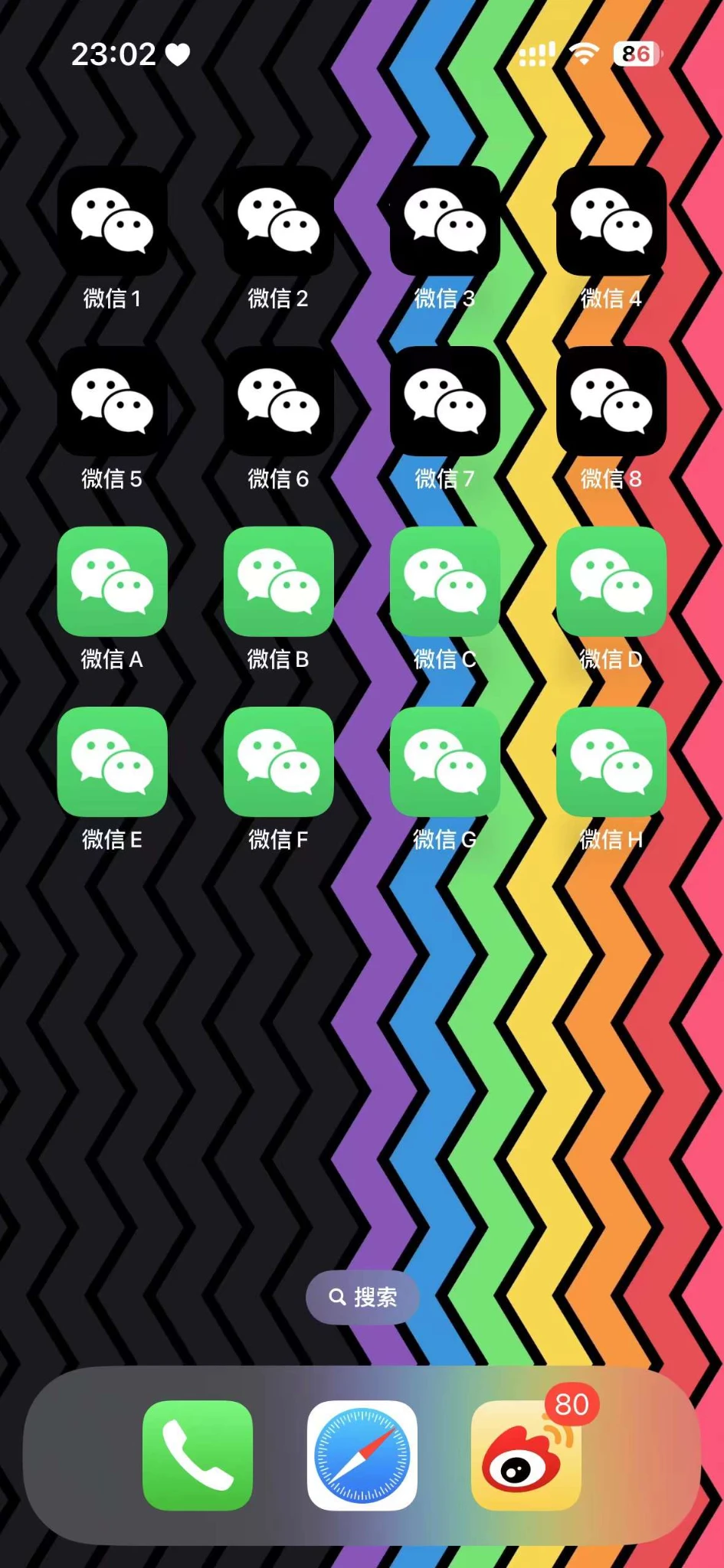The width and height of the screenshot is (724, 1568).
Task: Tap the 微信 D app icon
Action: (611, 581)
